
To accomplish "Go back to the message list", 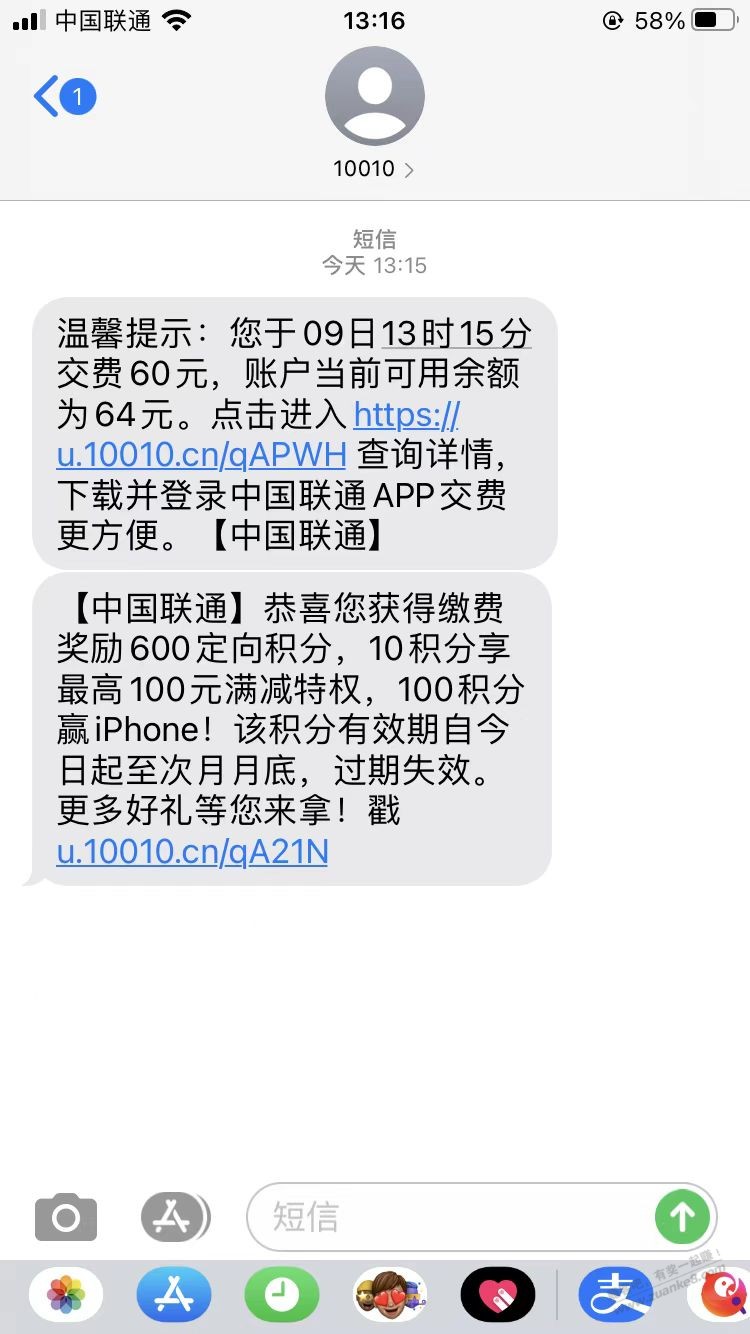I will [62, 98].
